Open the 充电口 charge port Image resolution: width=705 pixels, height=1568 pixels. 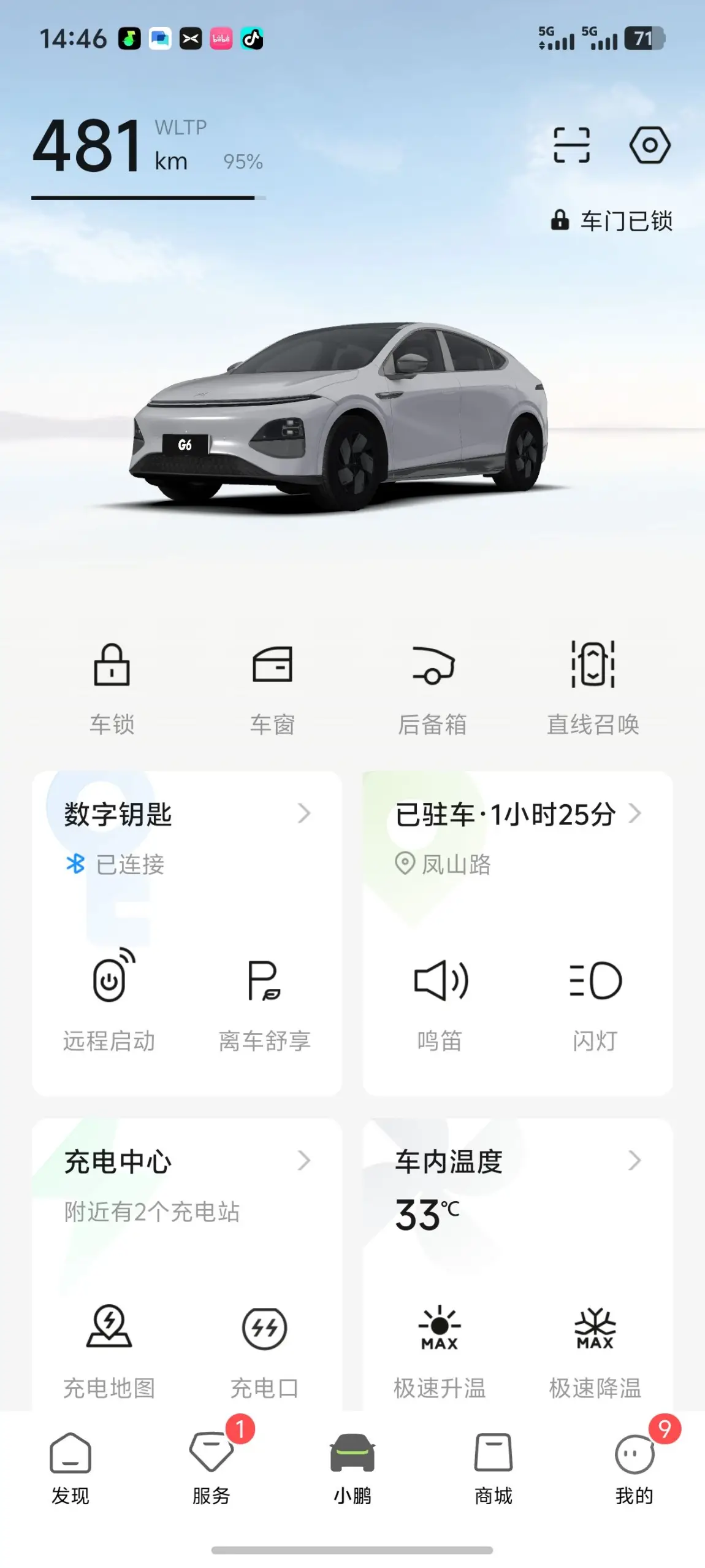click(x=264, y=1346)
